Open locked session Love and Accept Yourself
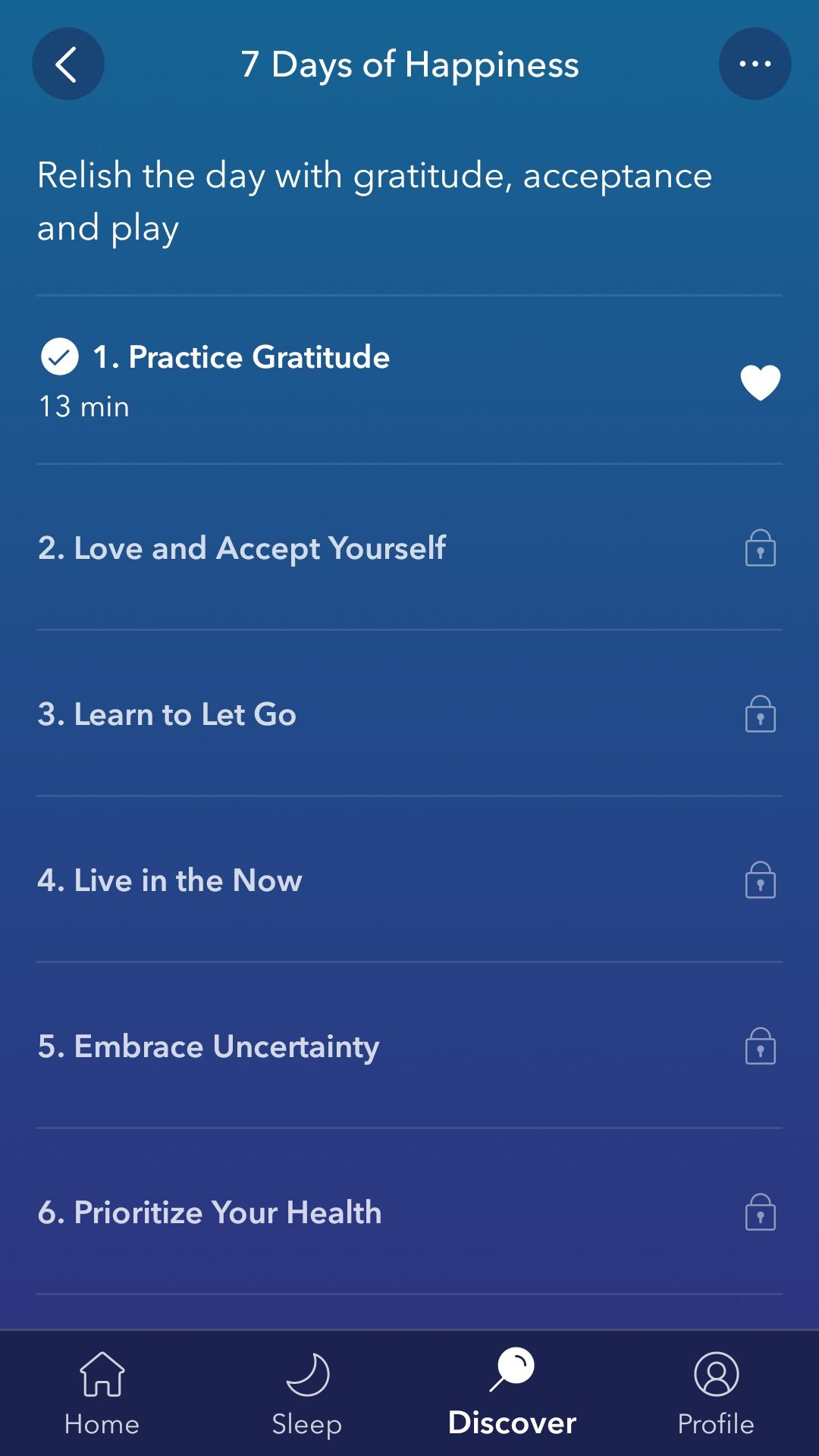Image resolution: width=819 pixels, height=1456 pixels. pos(242,548)
